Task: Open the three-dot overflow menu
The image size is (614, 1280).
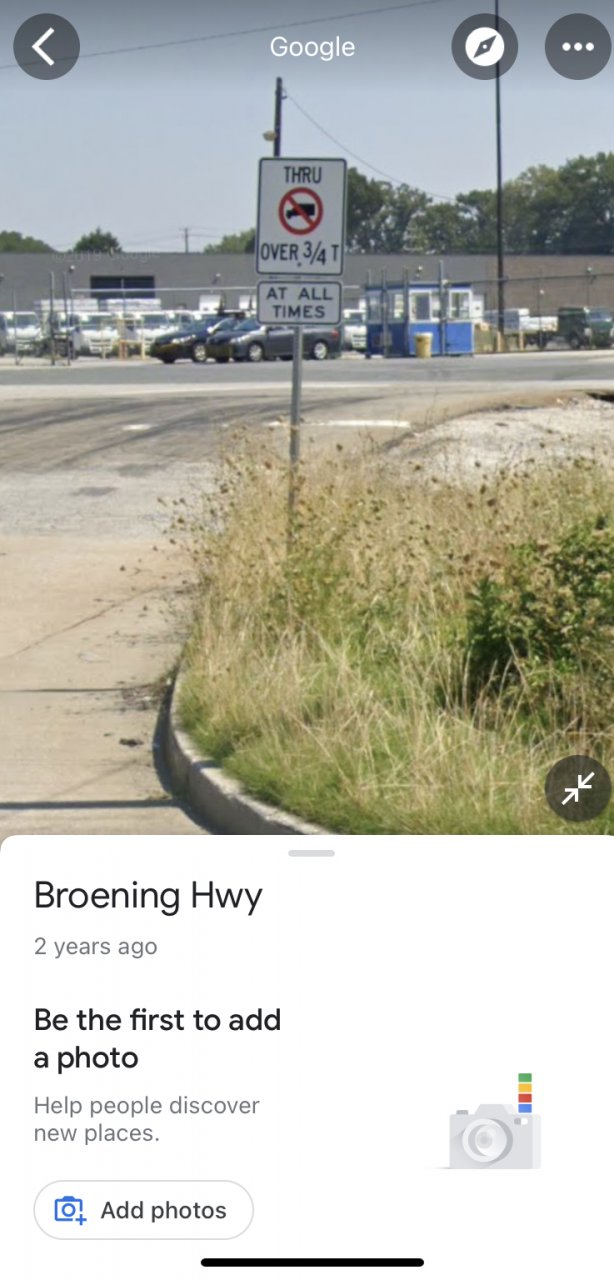Action: click(x=577, y=47)
